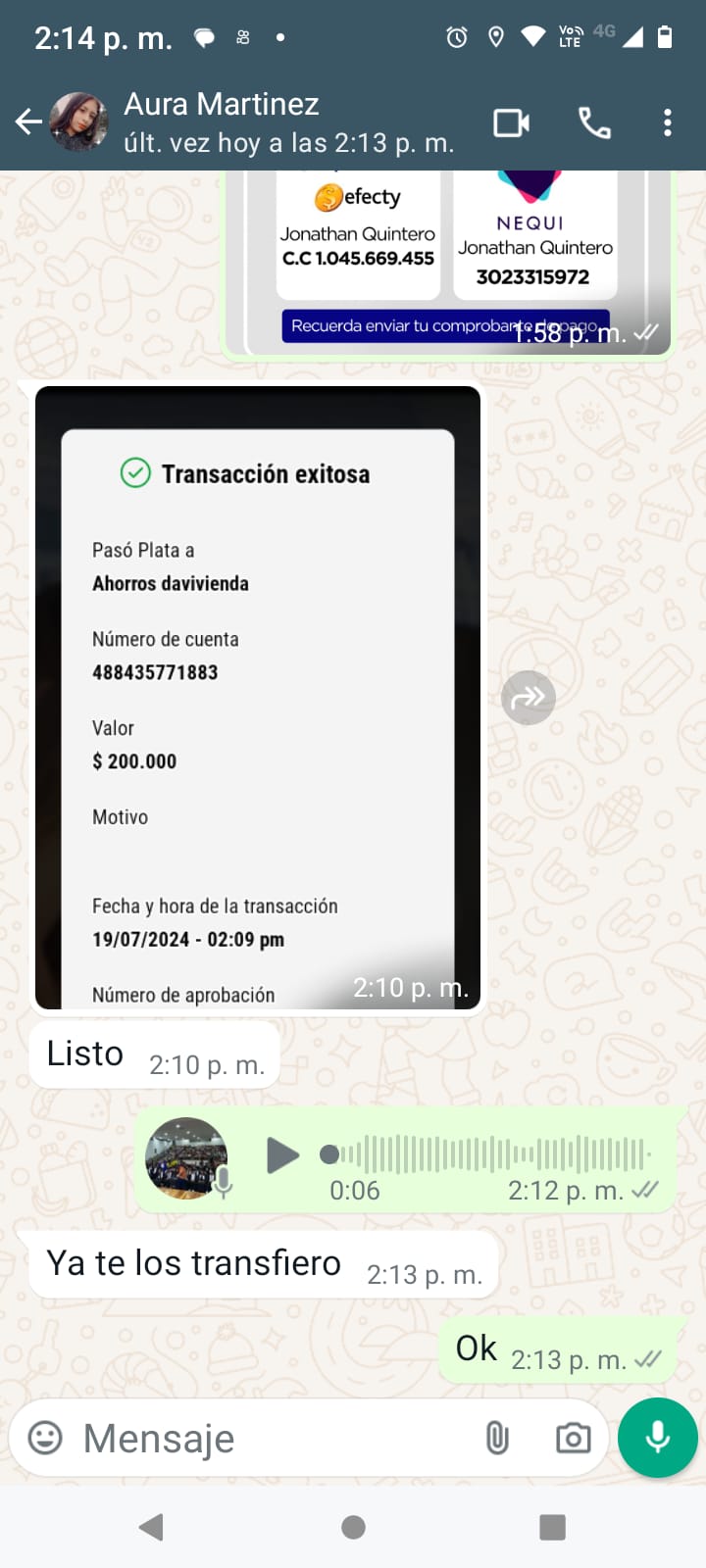Play the 0:06 voice message
This screenshot has height=1568, width=706.
point(282,1155)
